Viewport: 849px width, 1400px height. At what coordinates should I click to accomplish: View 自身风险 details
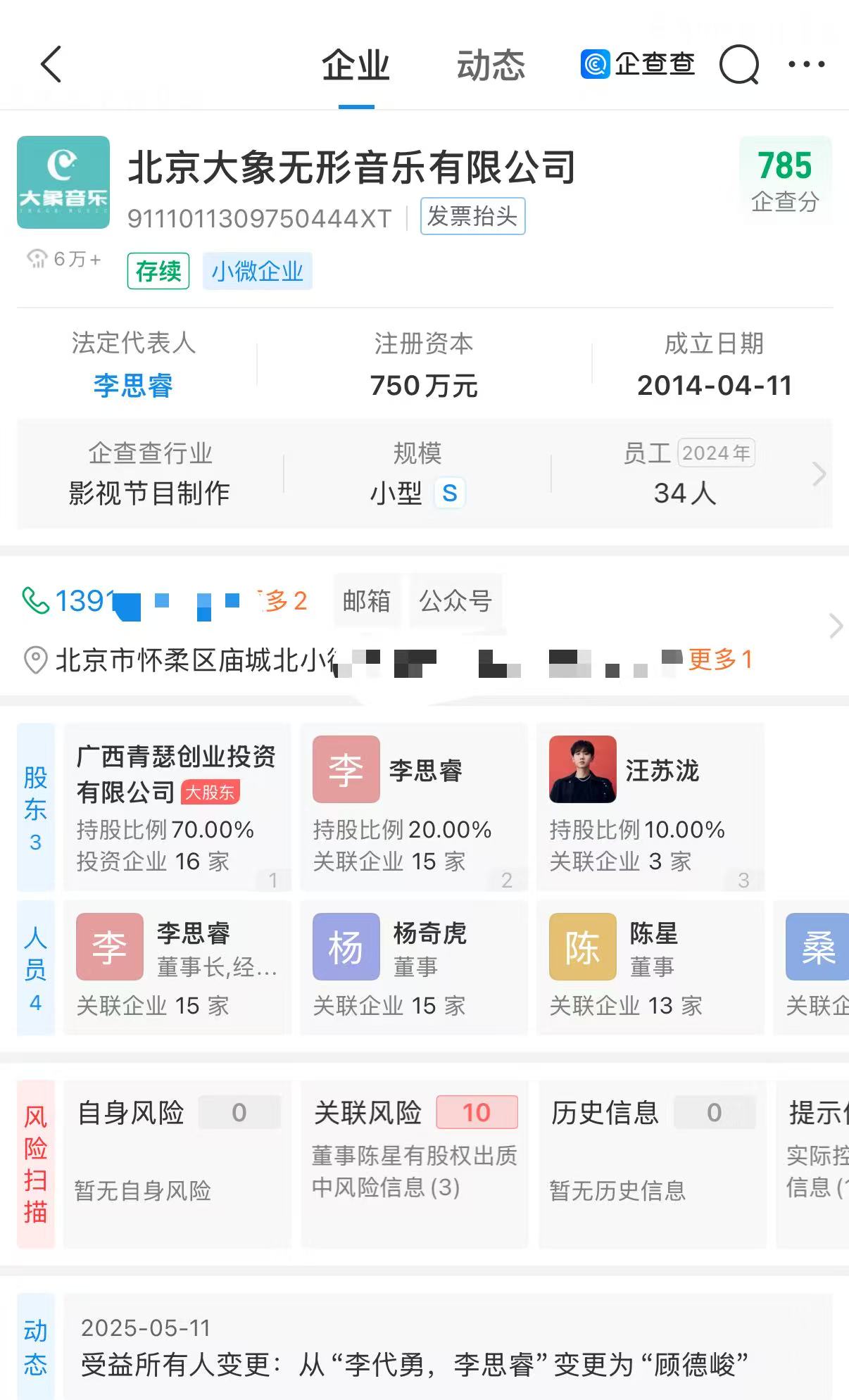point(176,1164)
